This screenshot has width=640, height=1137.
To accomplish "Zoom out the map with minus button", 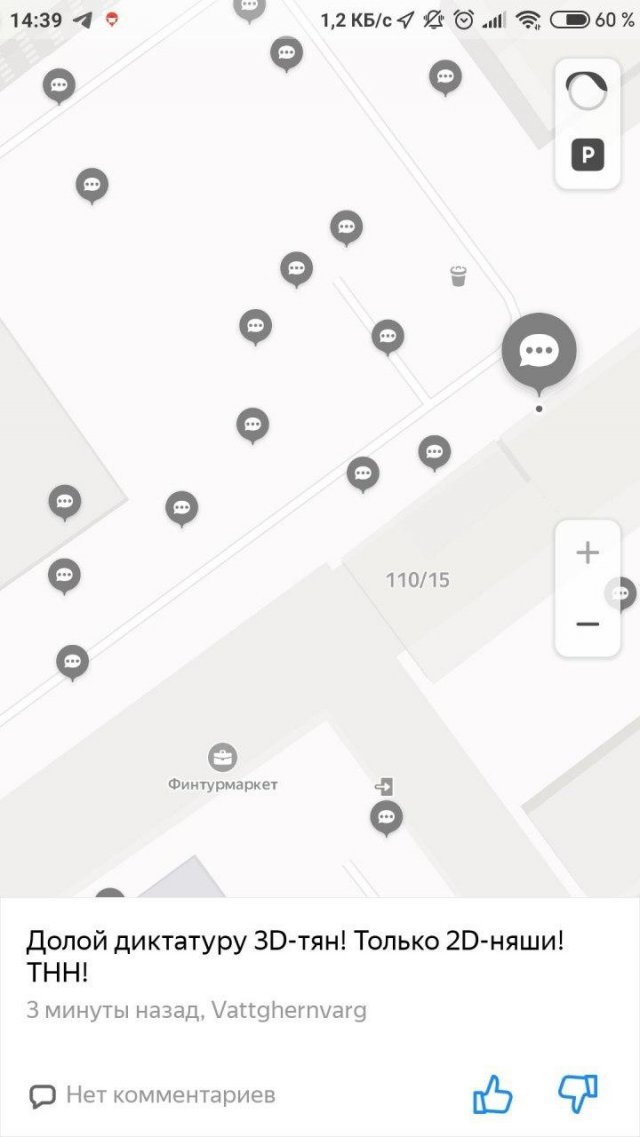I will (x=588, y=624).
